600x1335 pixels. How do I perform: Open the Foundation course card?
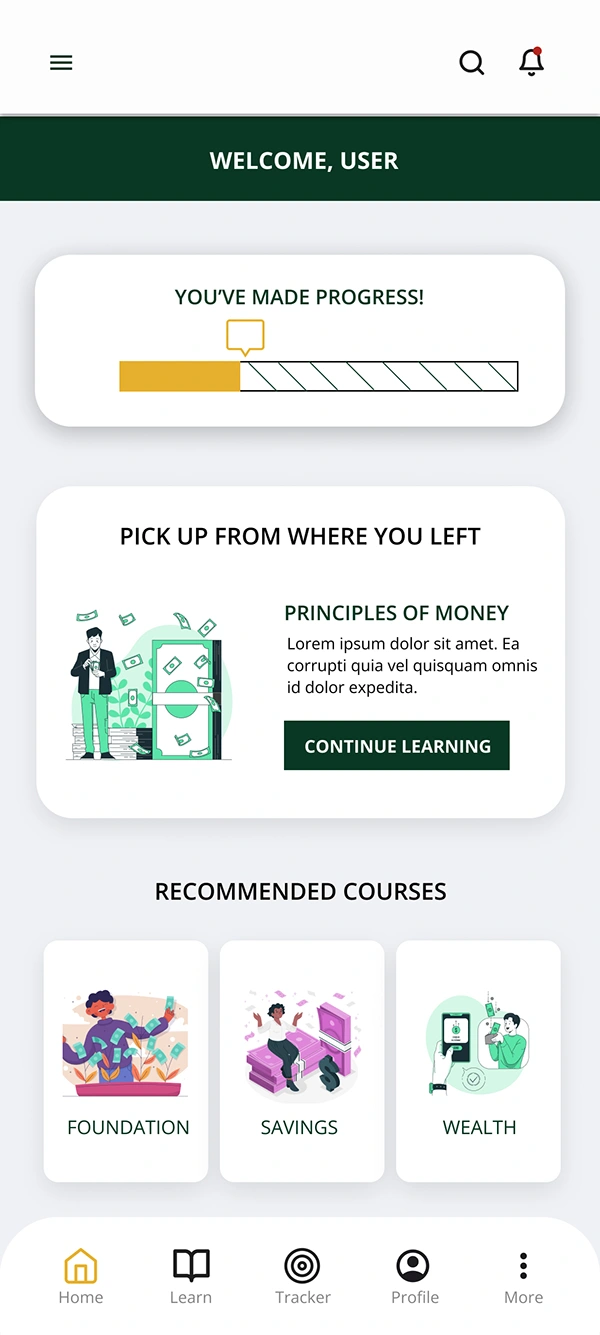[x=126, y=1060]
